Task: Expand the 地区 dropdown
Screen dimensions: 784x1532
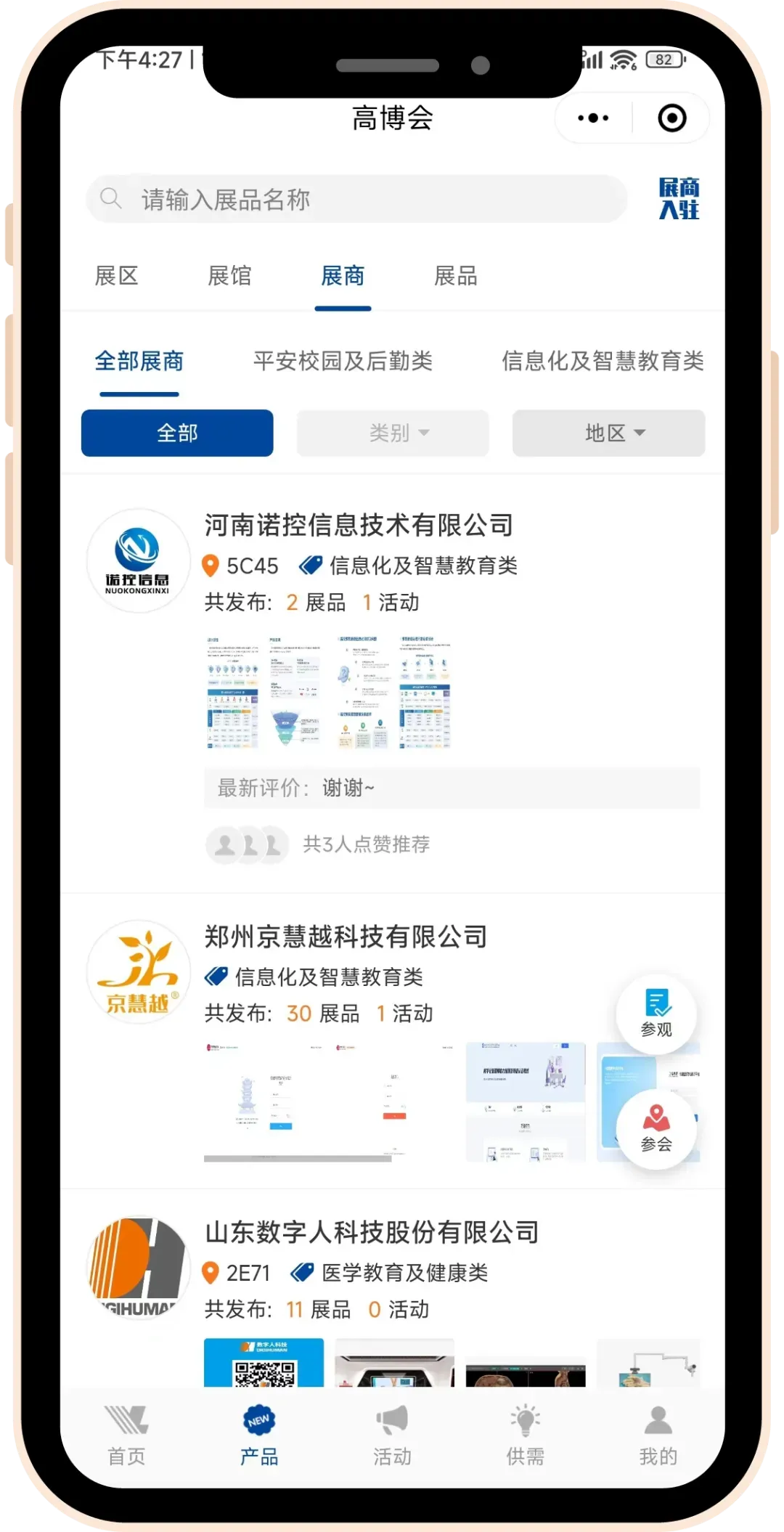Action: (x=608, y=433)
